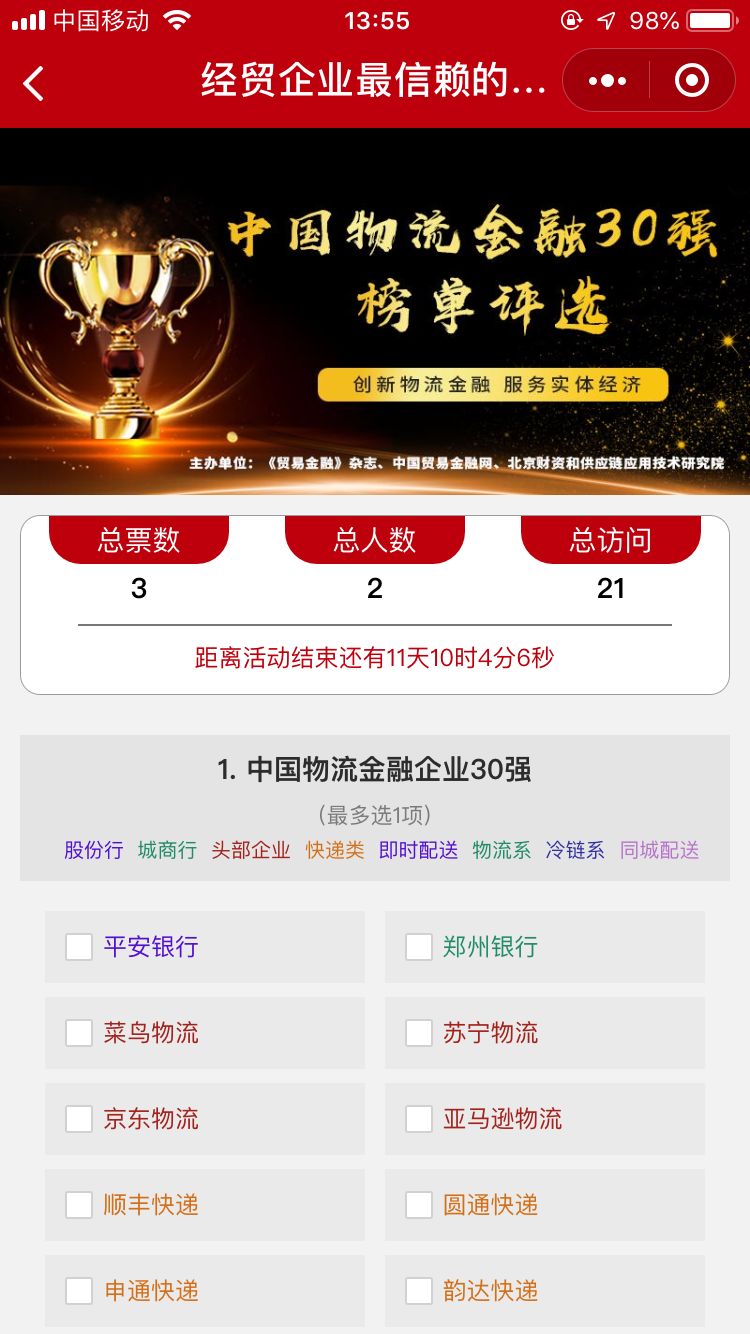Screen dimensions: 750x1334
Task: Tick the 菜鸟物流 checkbox
Action: pyautogui.click(x=79, y=1033)
